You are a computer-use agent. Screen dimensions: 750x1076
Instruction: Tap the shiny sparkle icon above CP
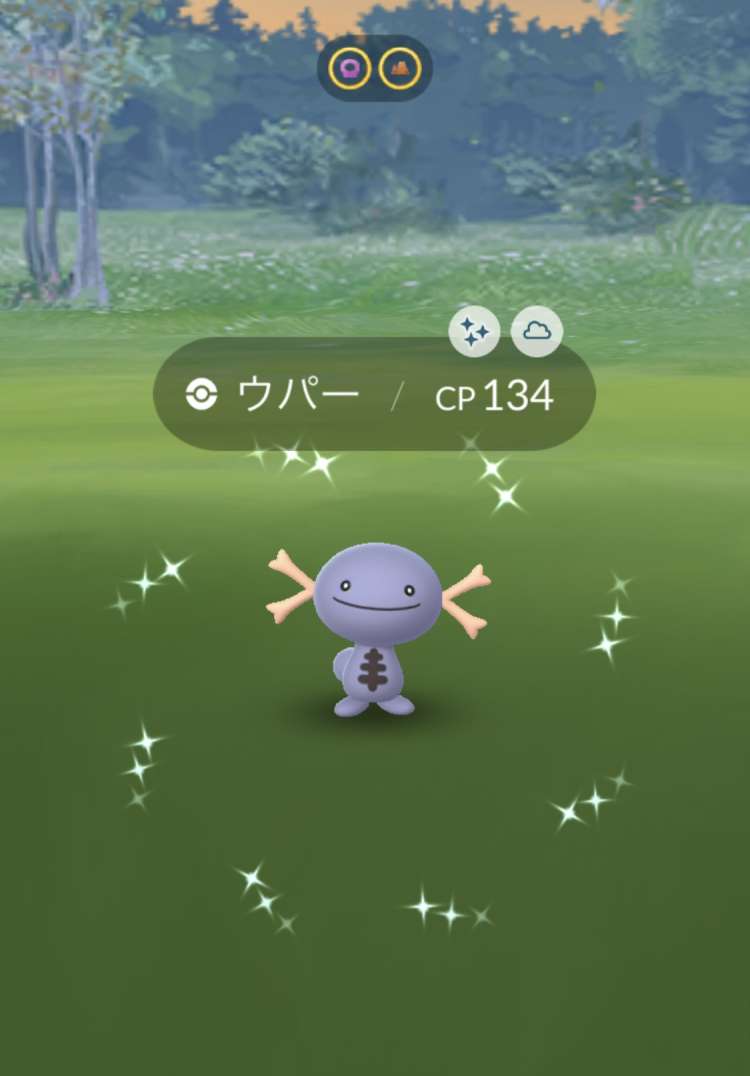474,332
